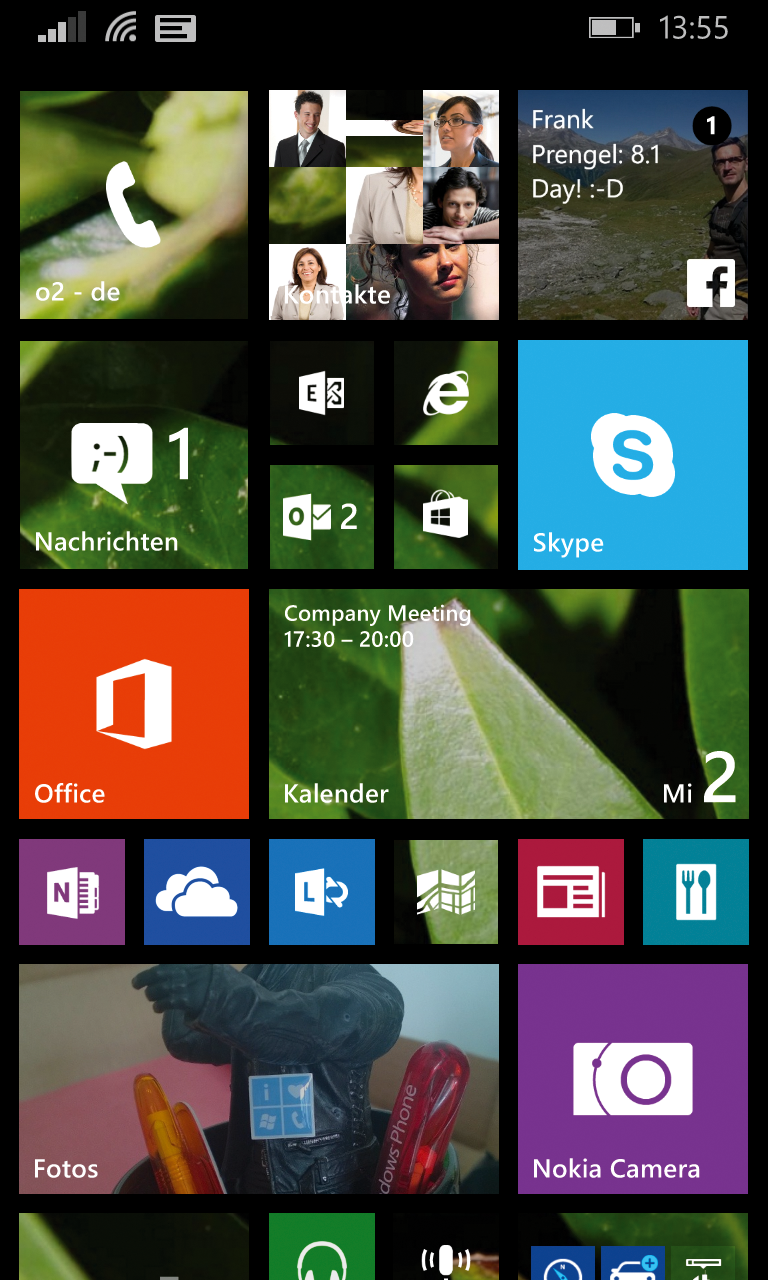
Task: Launch the Exchange mail tile
Action: pos(322,393)
